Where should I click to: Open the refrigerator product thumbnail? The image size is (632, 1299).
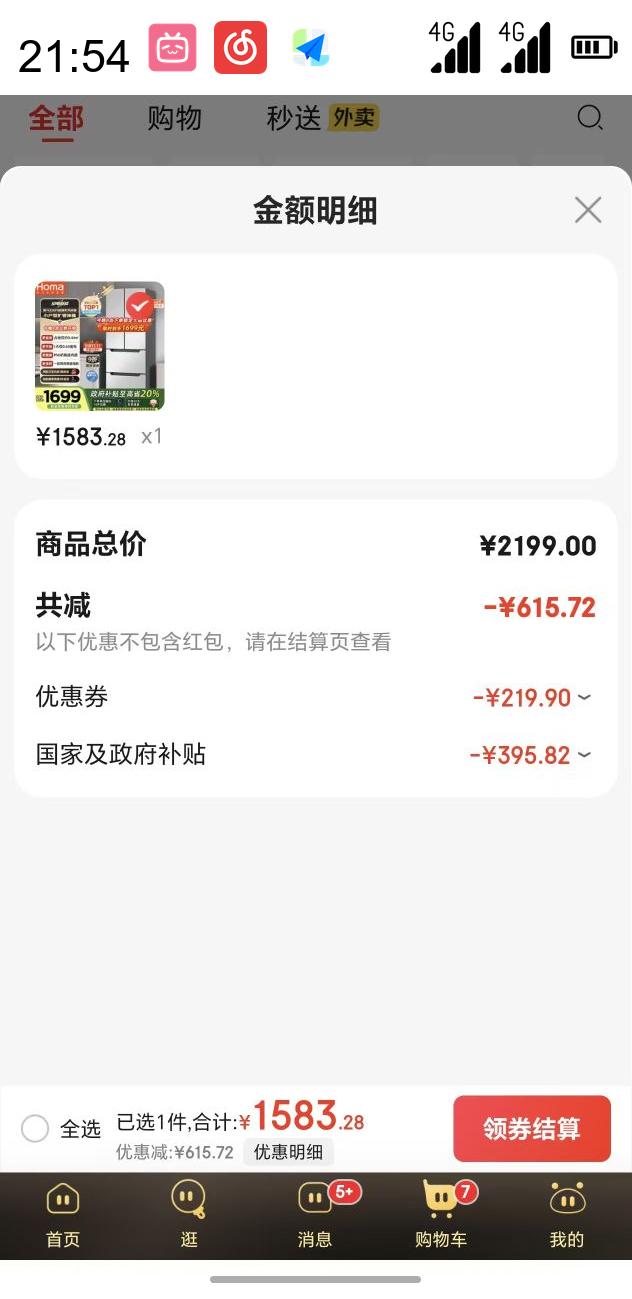pyautogui.click(x=100, y=346)
